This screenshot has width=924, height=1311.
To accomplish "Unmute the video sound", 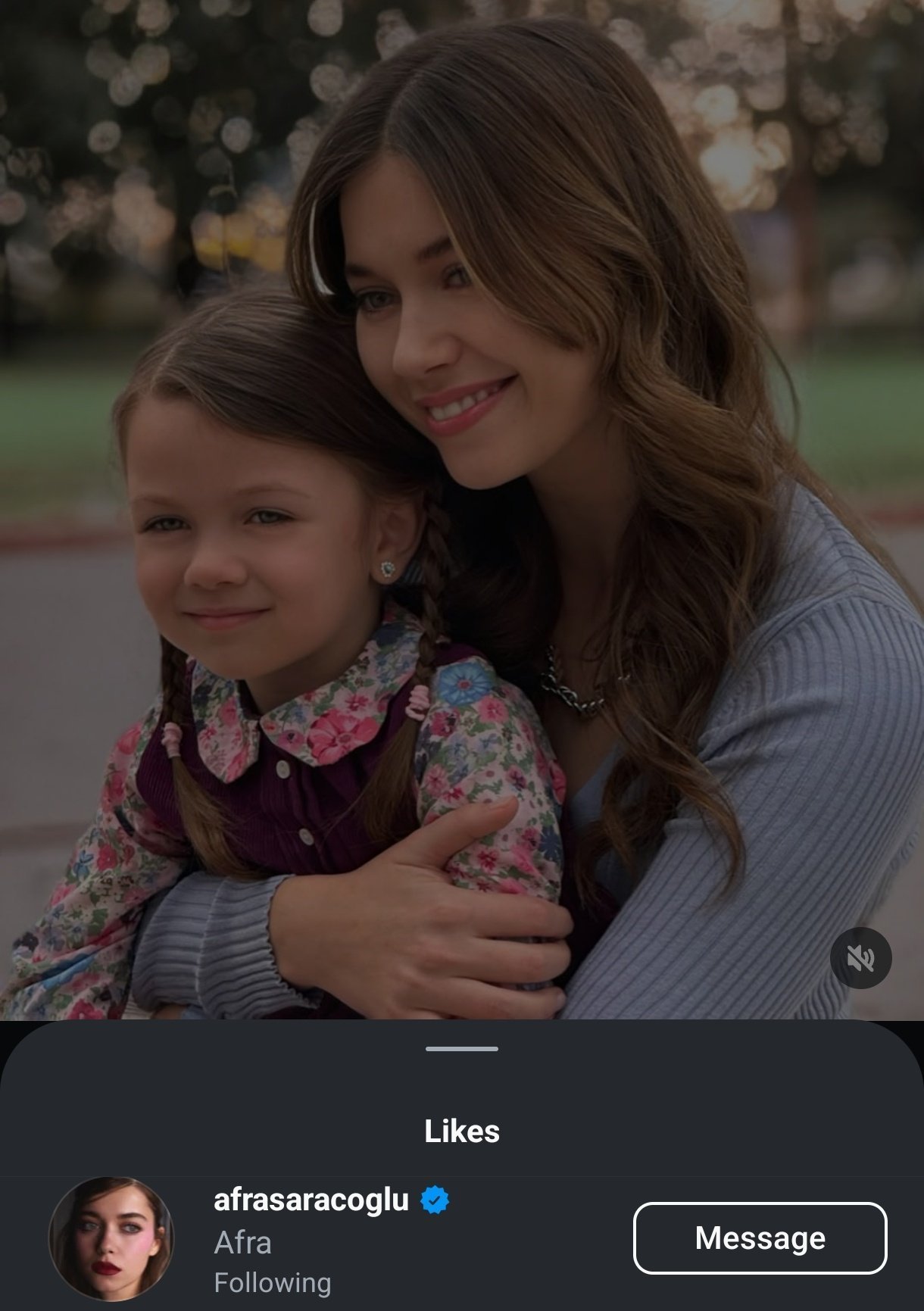I will coord(860,958).
